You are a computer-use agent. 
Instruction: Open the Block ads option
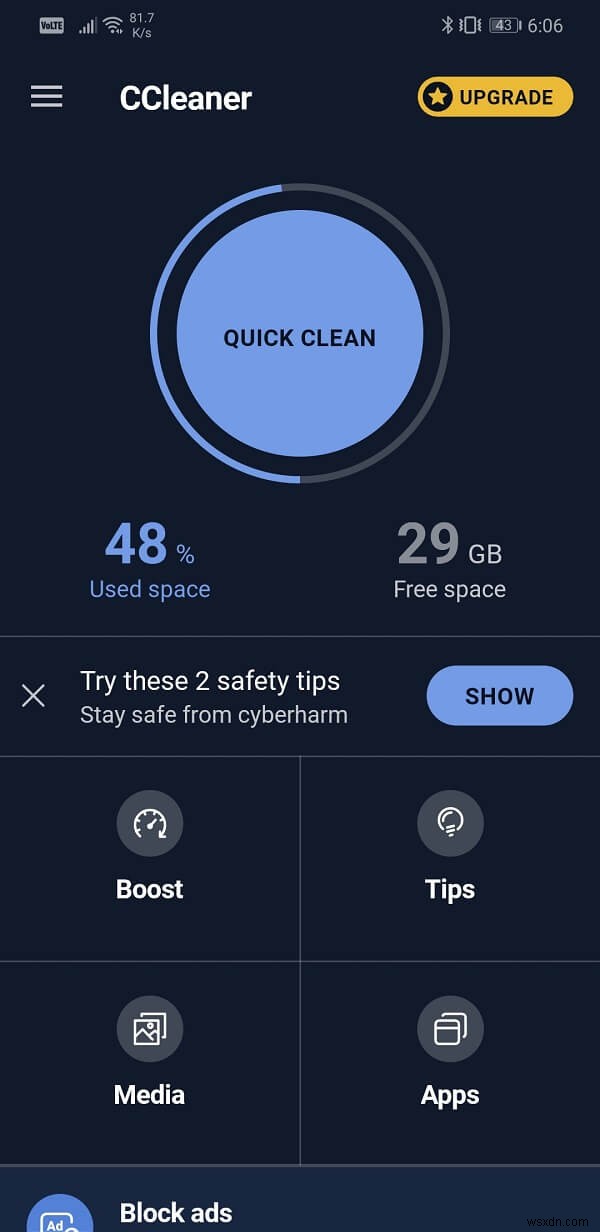tap(176, 1213)
